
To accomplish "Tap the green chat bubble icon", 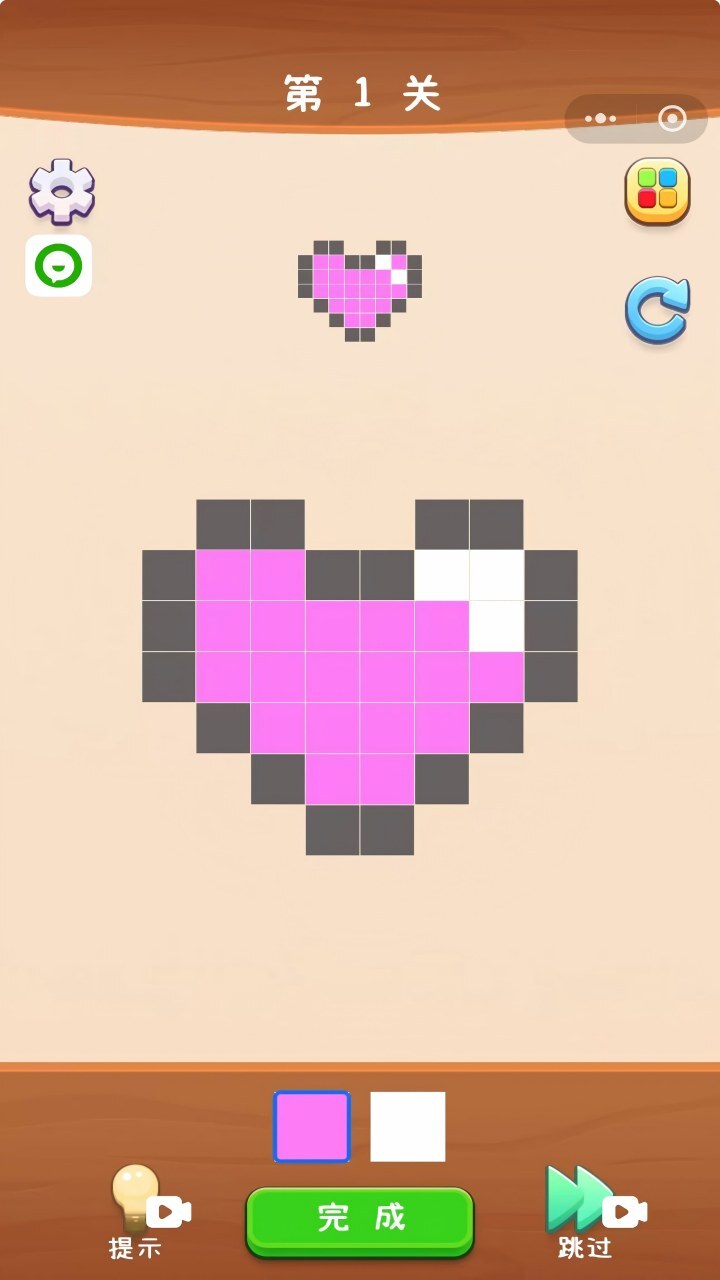I will click(x=59, y=266).
